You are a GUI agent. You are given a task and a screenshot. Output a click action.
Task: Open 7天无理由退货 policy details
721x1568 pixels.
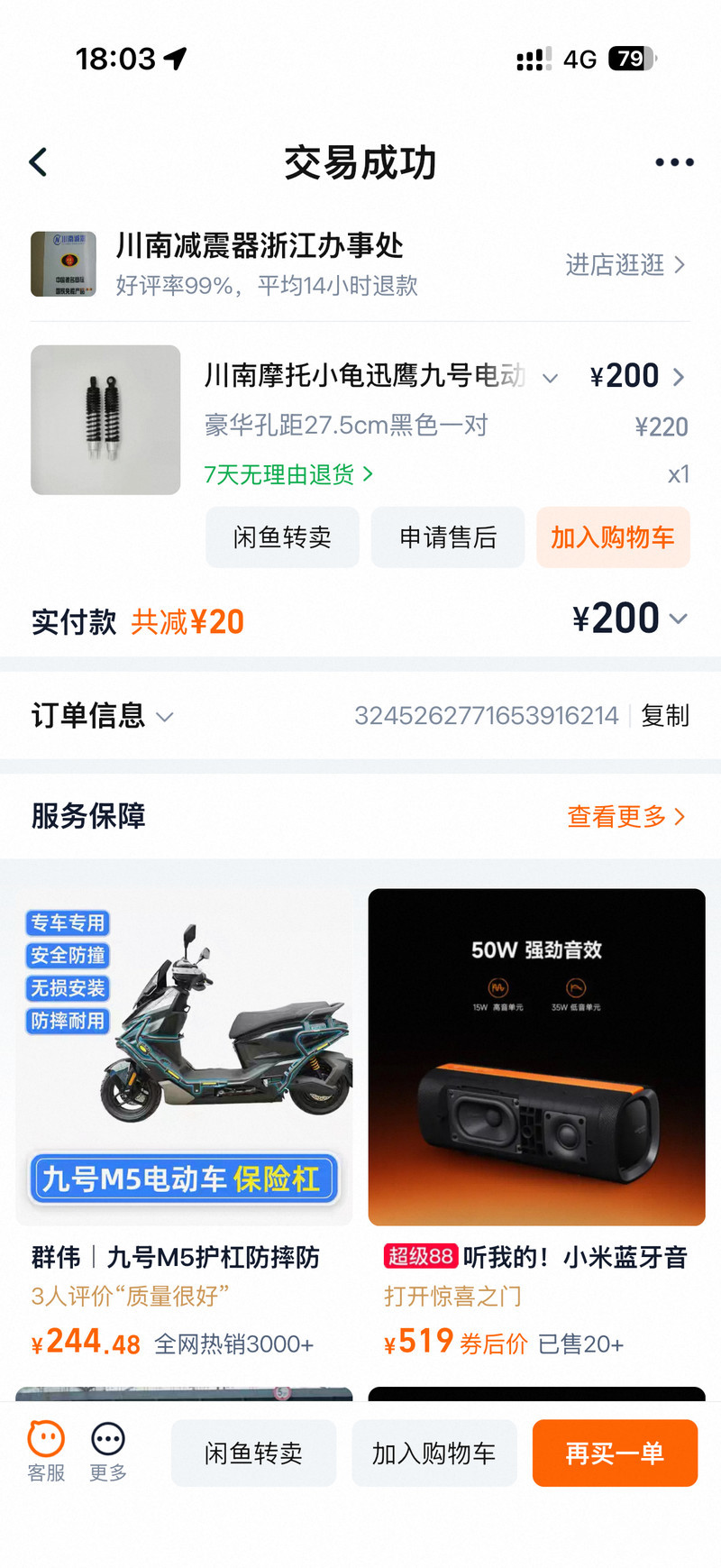pos(287,474)
